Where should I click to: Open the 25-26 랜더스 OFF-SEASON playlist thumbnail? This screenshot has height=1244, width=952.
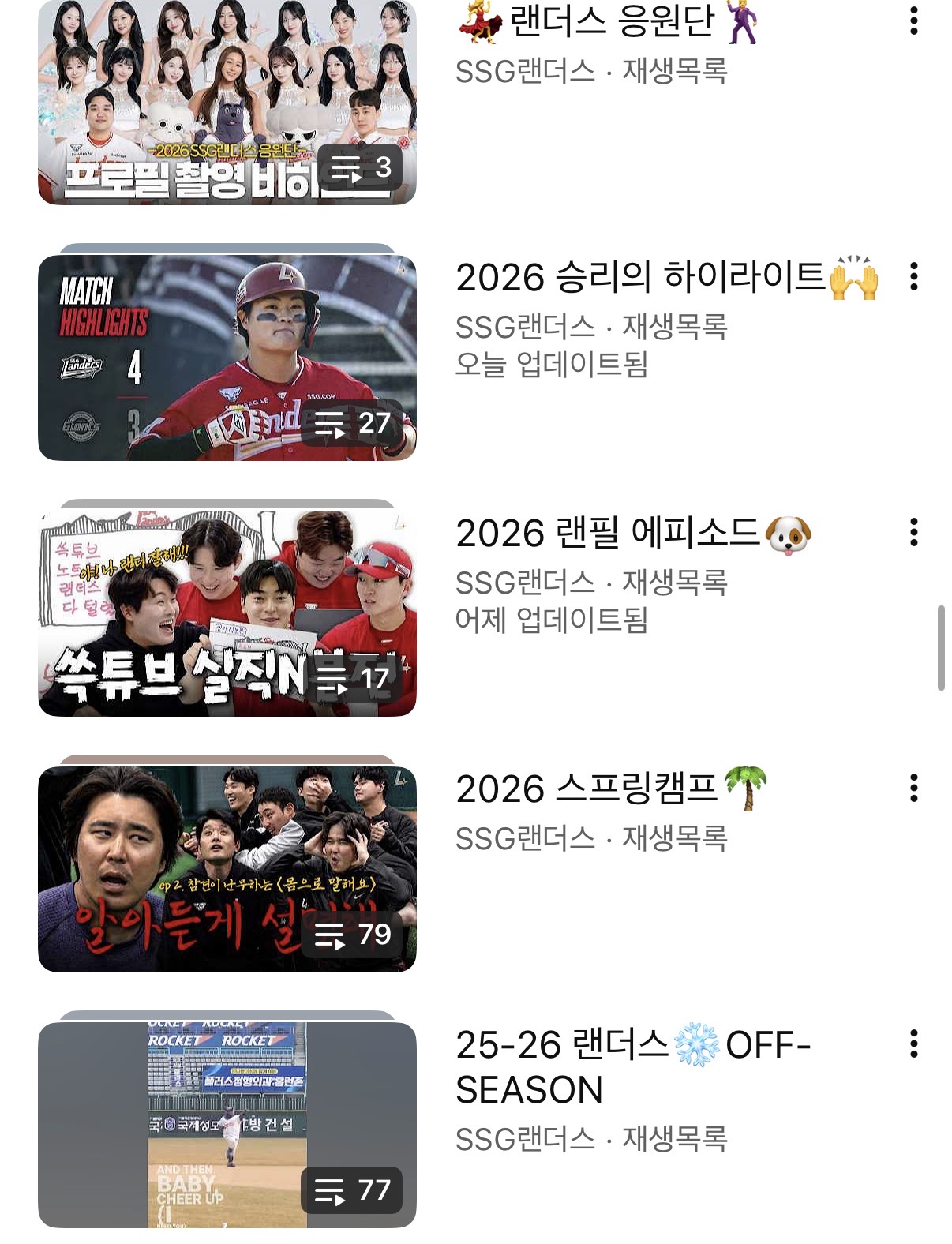click(x=227, y=1125)
